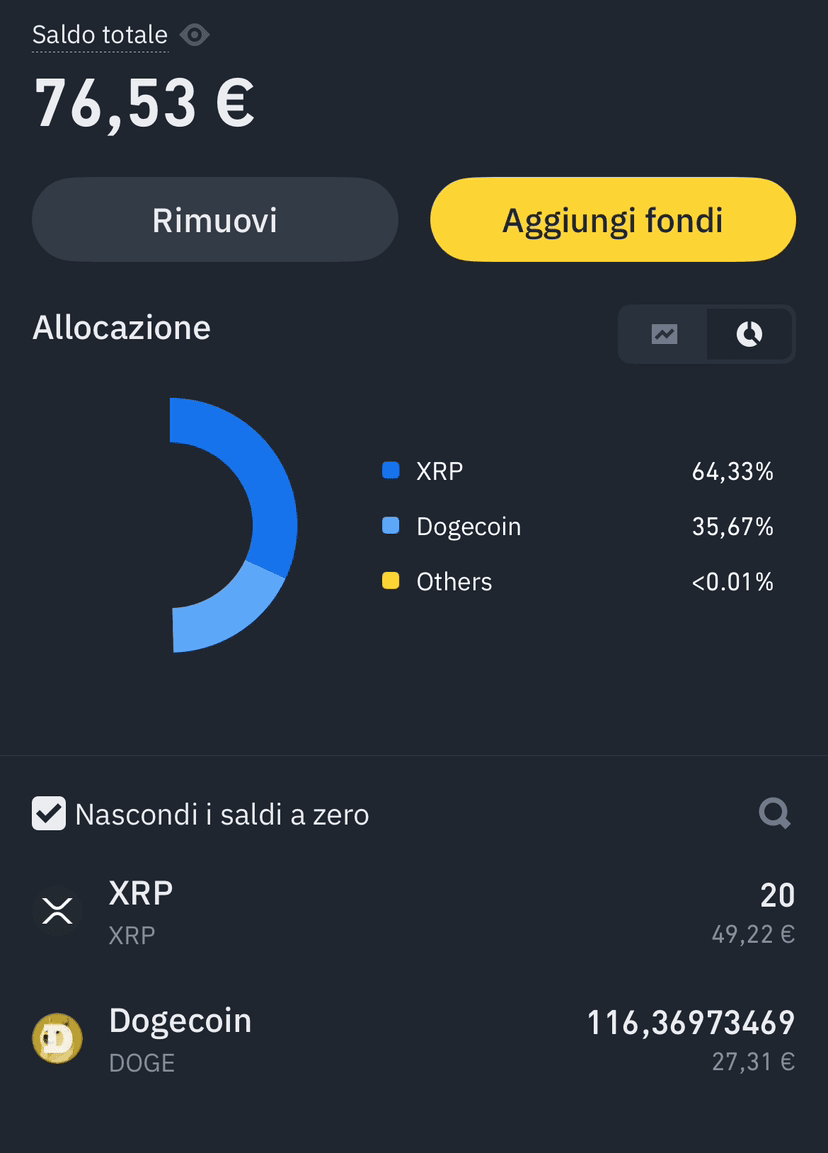Enable hiding of zero balances checkbox
This screenshot has width=828, height=1153.
point(47,814)
